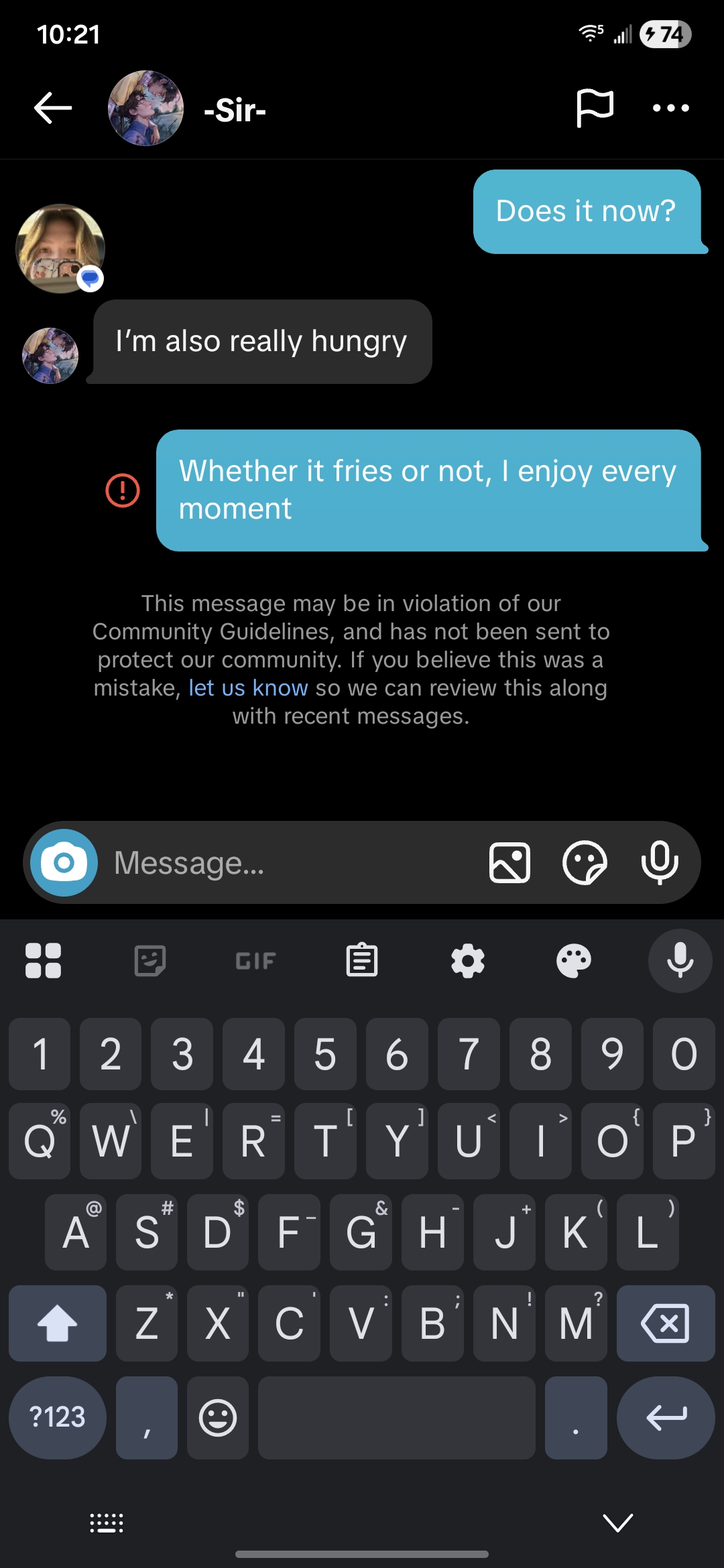Tap the red error icon beside unsent message
The height and width of the screenshot is (1568, 724).
pos(123,491)
